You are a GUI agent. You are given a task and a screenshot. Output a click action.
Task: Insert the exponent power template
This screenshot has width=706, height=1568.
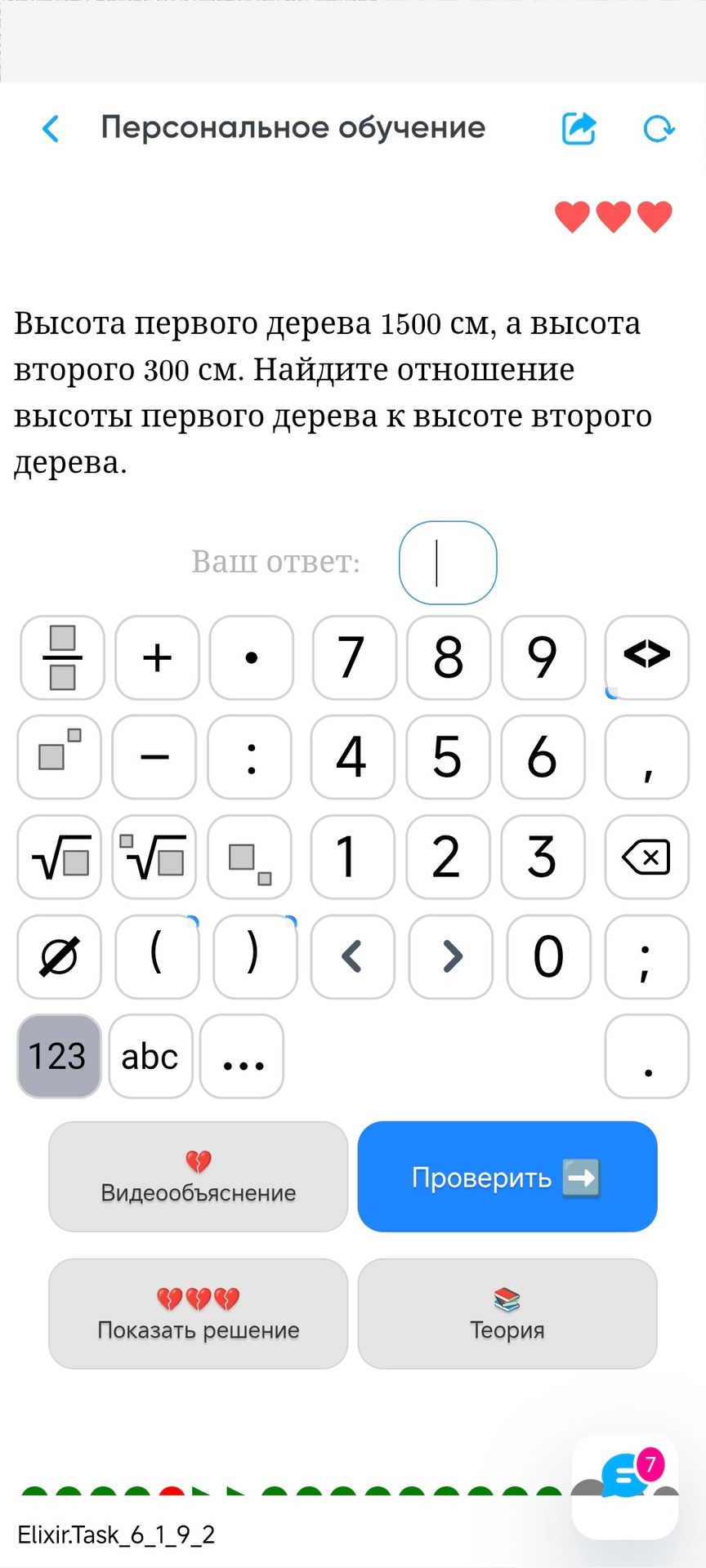pyautogui.click(x=59, y=757)
